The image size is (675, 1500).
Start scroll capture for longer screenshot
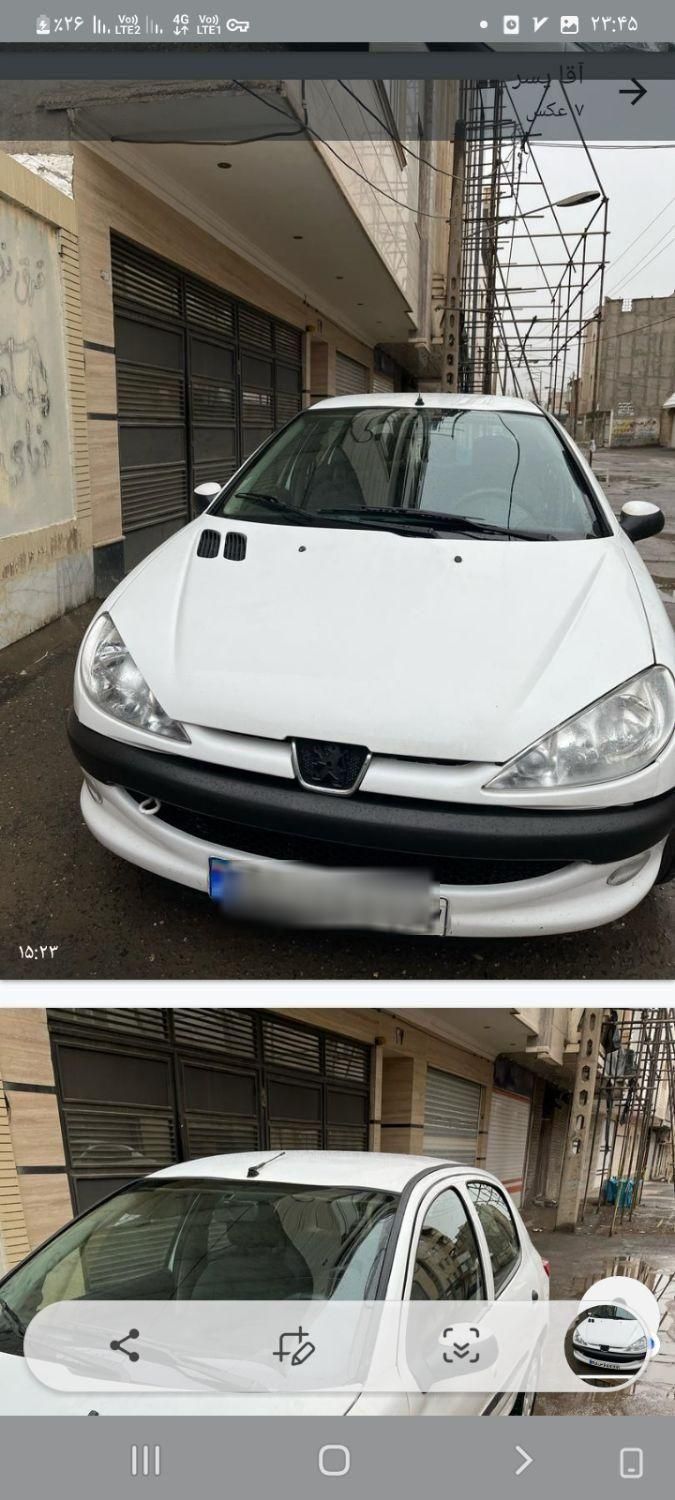pos(461,1346)
